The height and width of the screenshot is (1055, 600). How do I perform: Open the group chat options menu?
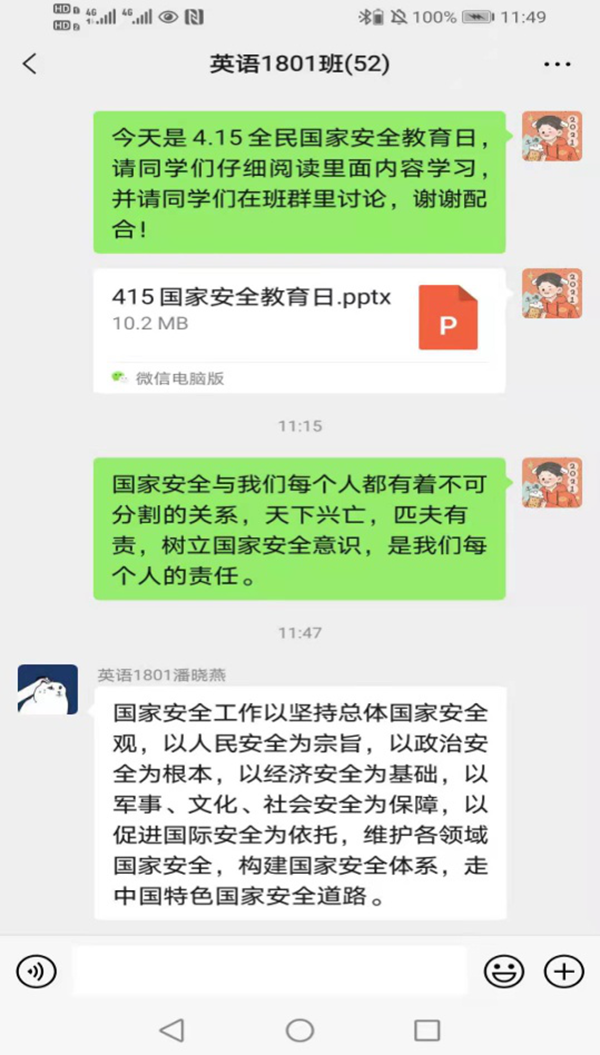(557, 64)
